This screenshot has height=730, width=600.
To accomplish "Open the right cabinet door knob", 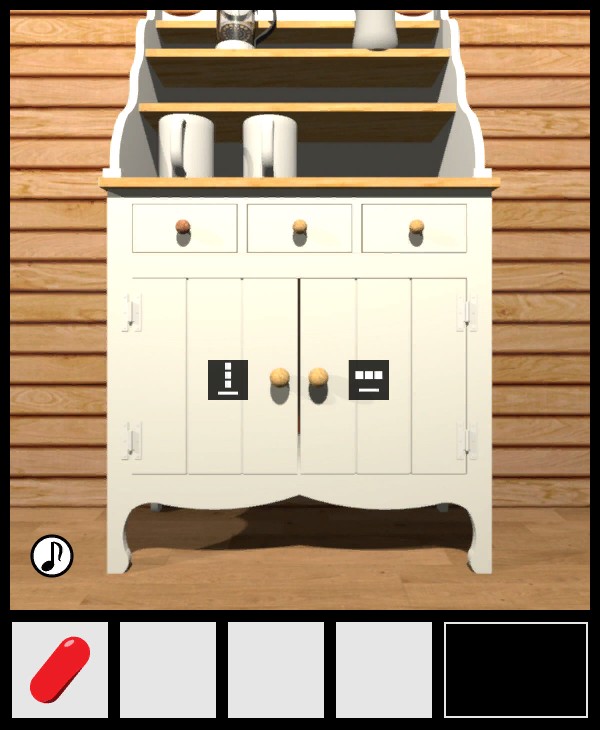I will coord(318,377).
